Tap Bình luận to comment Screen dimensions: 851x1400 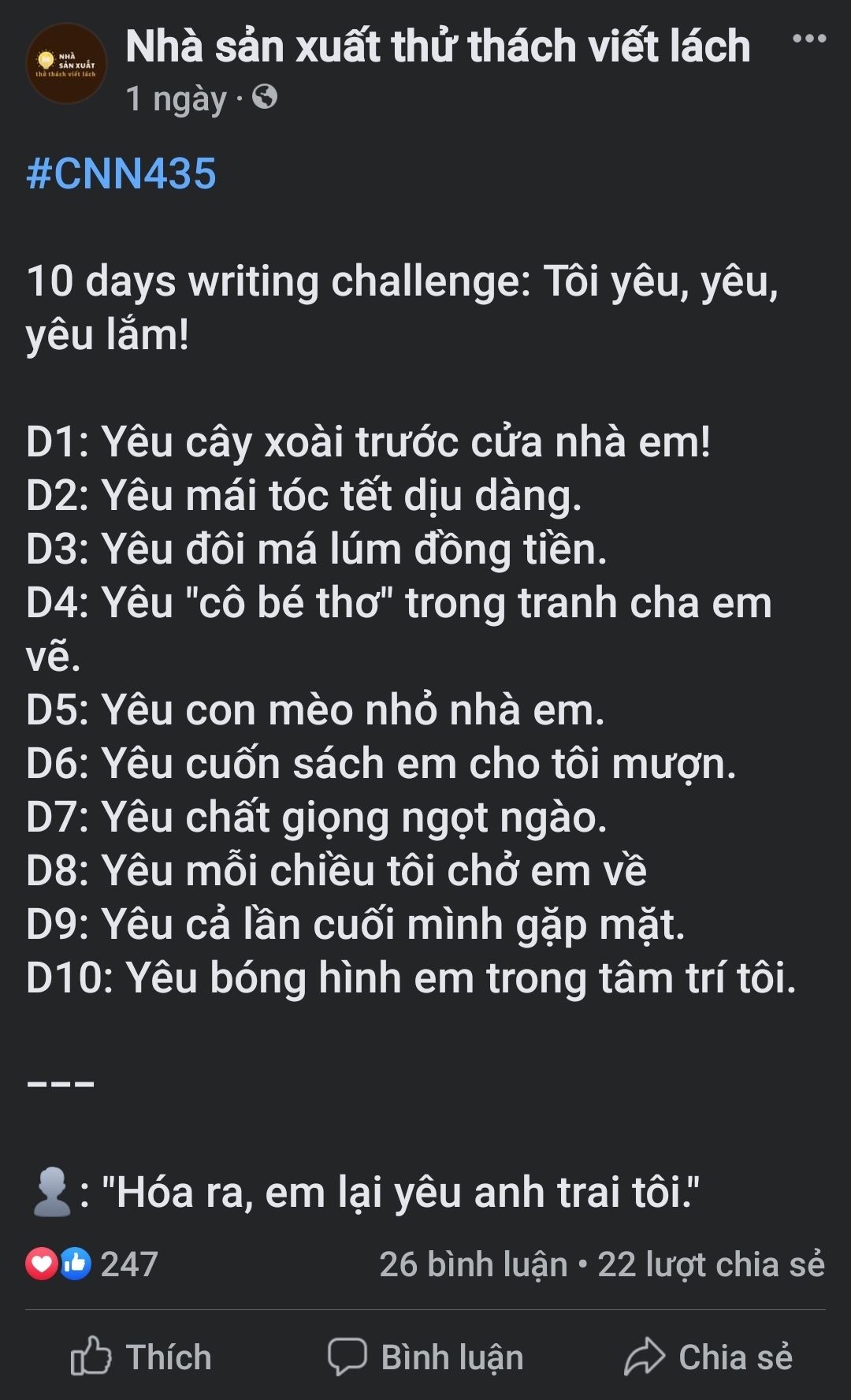click(426, 1357)
